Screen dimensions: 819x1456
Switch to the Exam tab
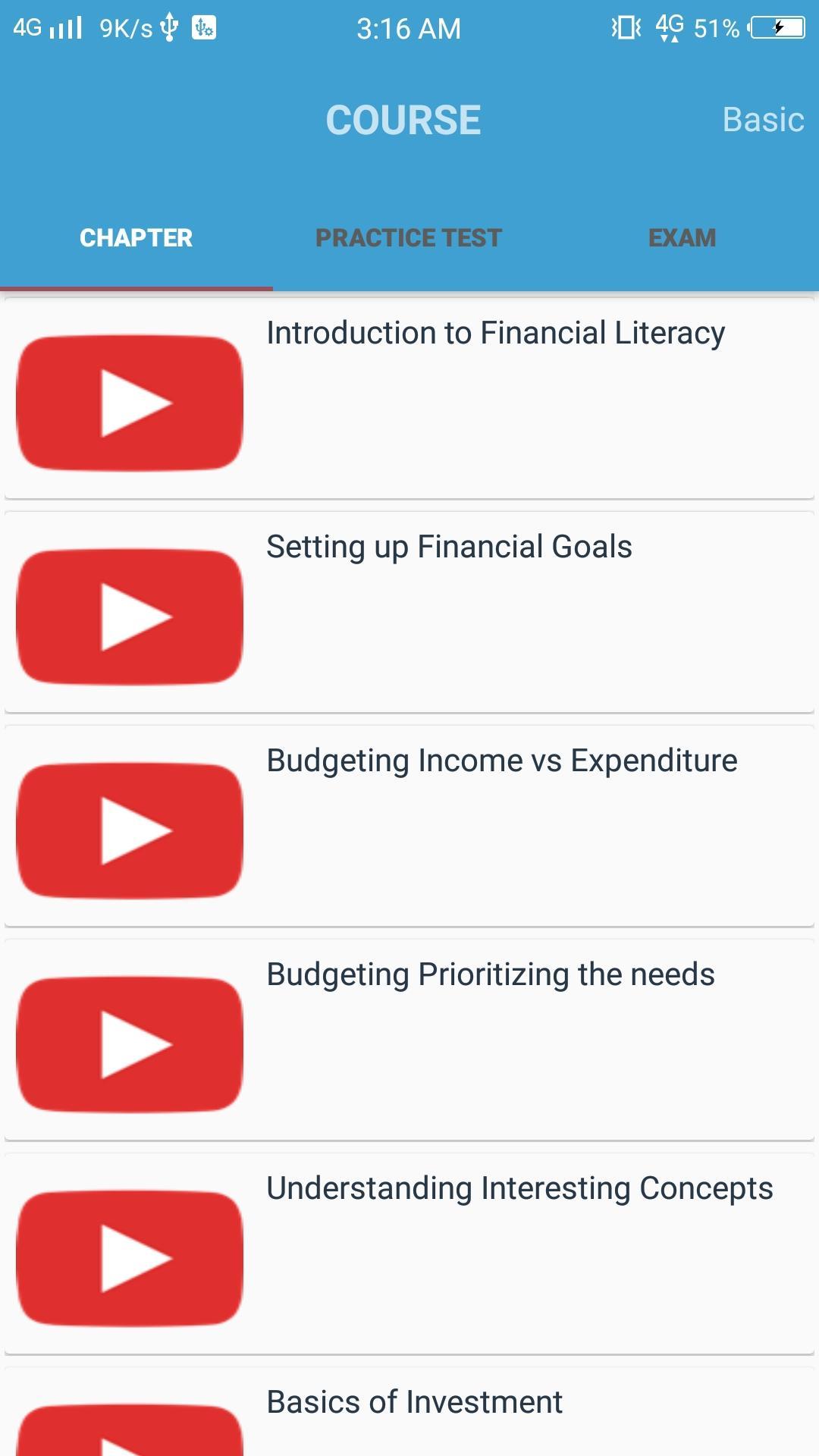(x=682, y=238)
